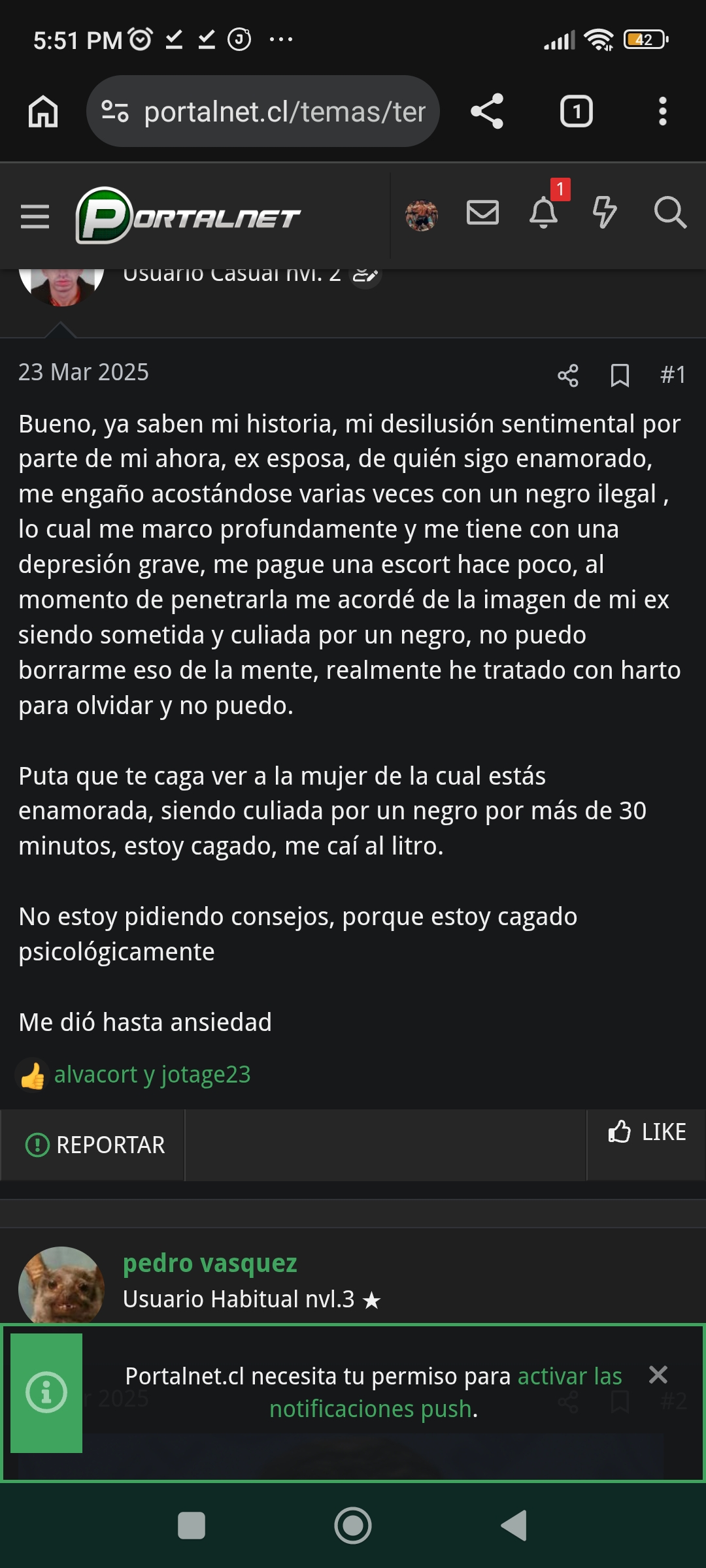This screenshot has height=1568, width=706.
Task: Report this post with REPORTAR
Action: 95,1145
